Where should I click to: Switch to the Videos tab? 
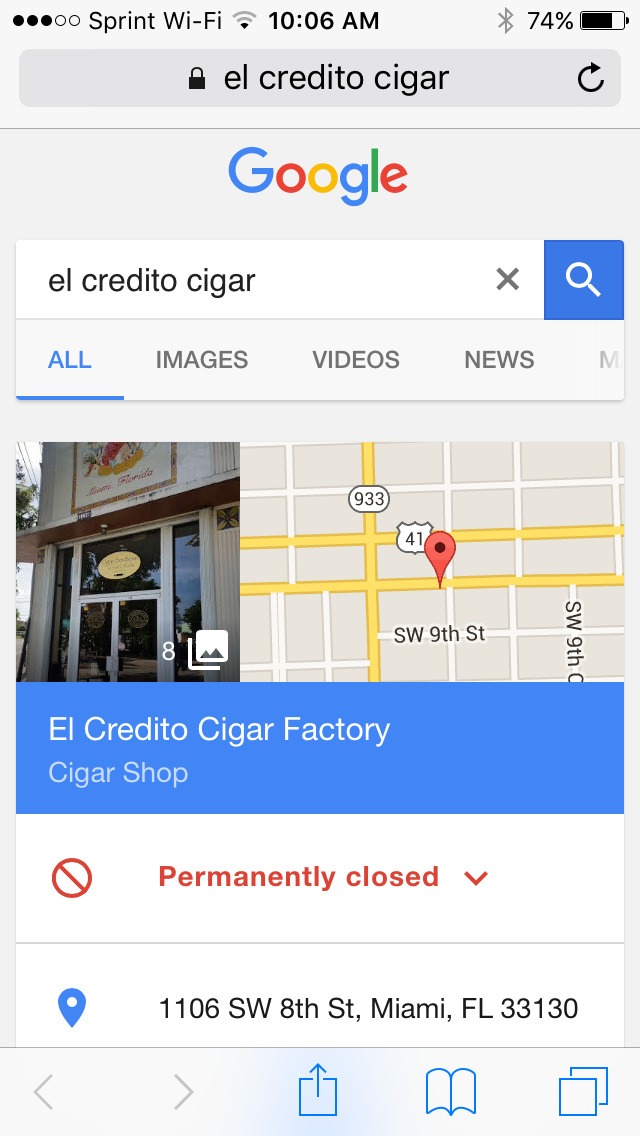tap(356, 359)
